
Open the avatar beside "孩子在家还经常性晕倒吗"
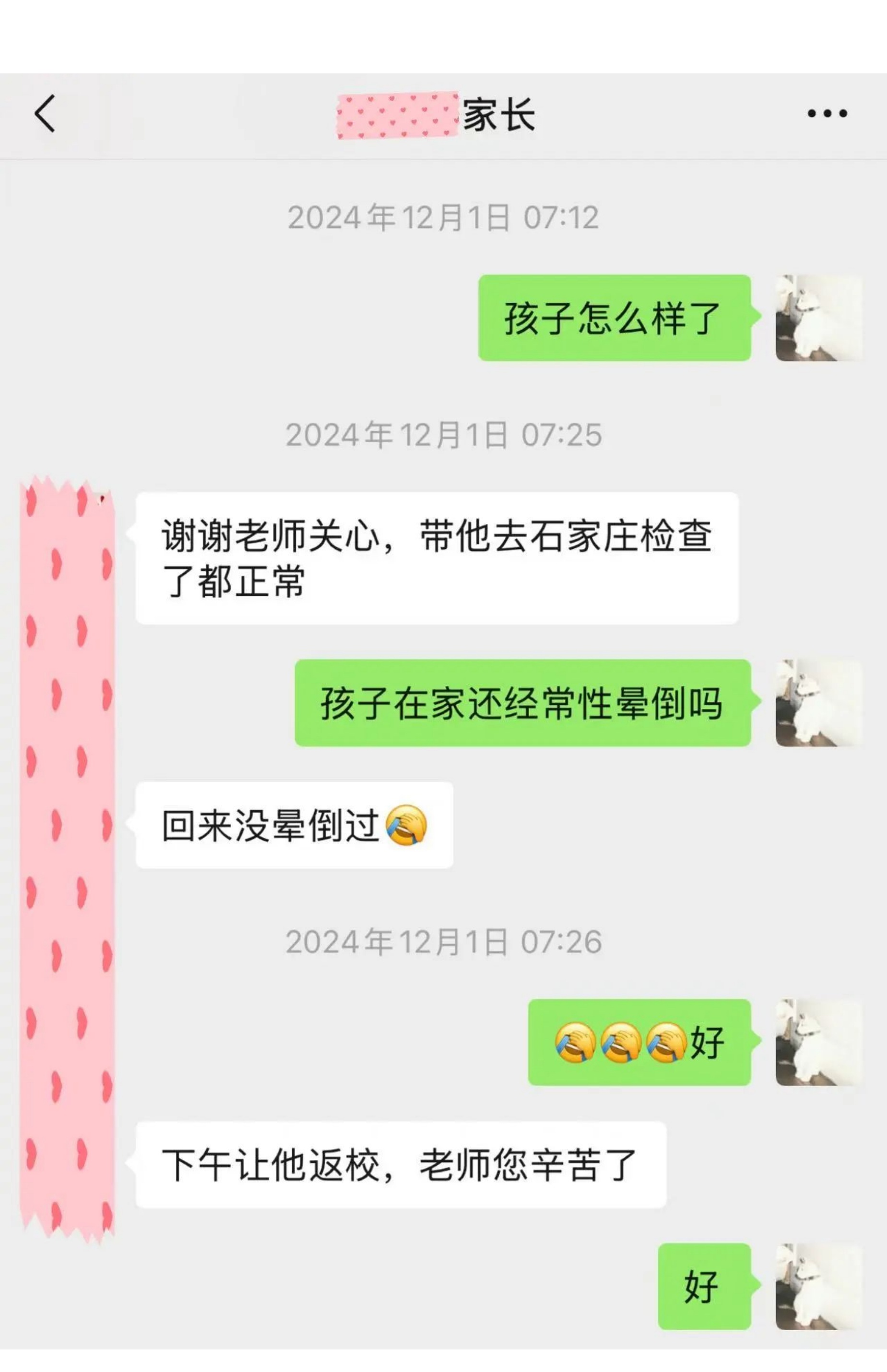[x=818, y=703]
